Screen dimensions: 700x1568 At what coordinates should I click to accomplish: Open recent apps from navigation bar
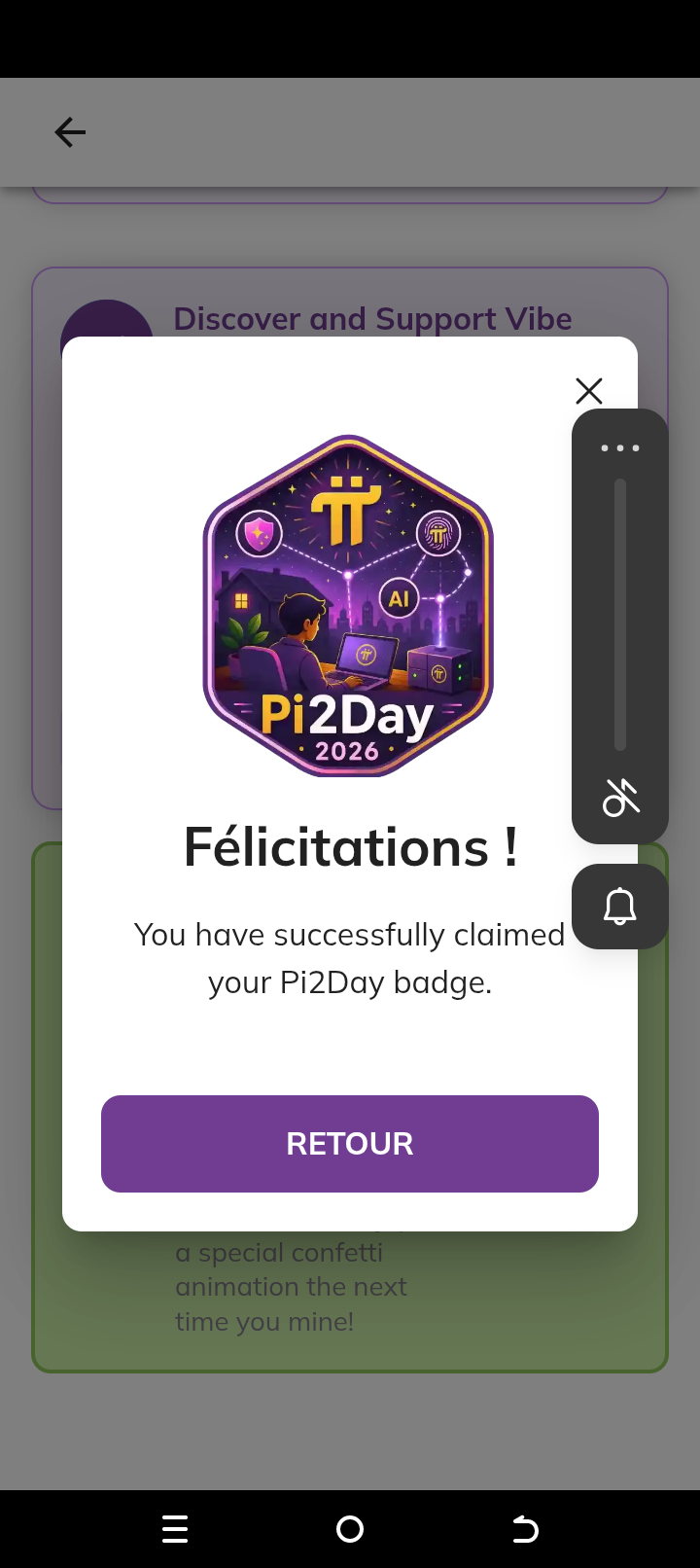coord(175,1529)
